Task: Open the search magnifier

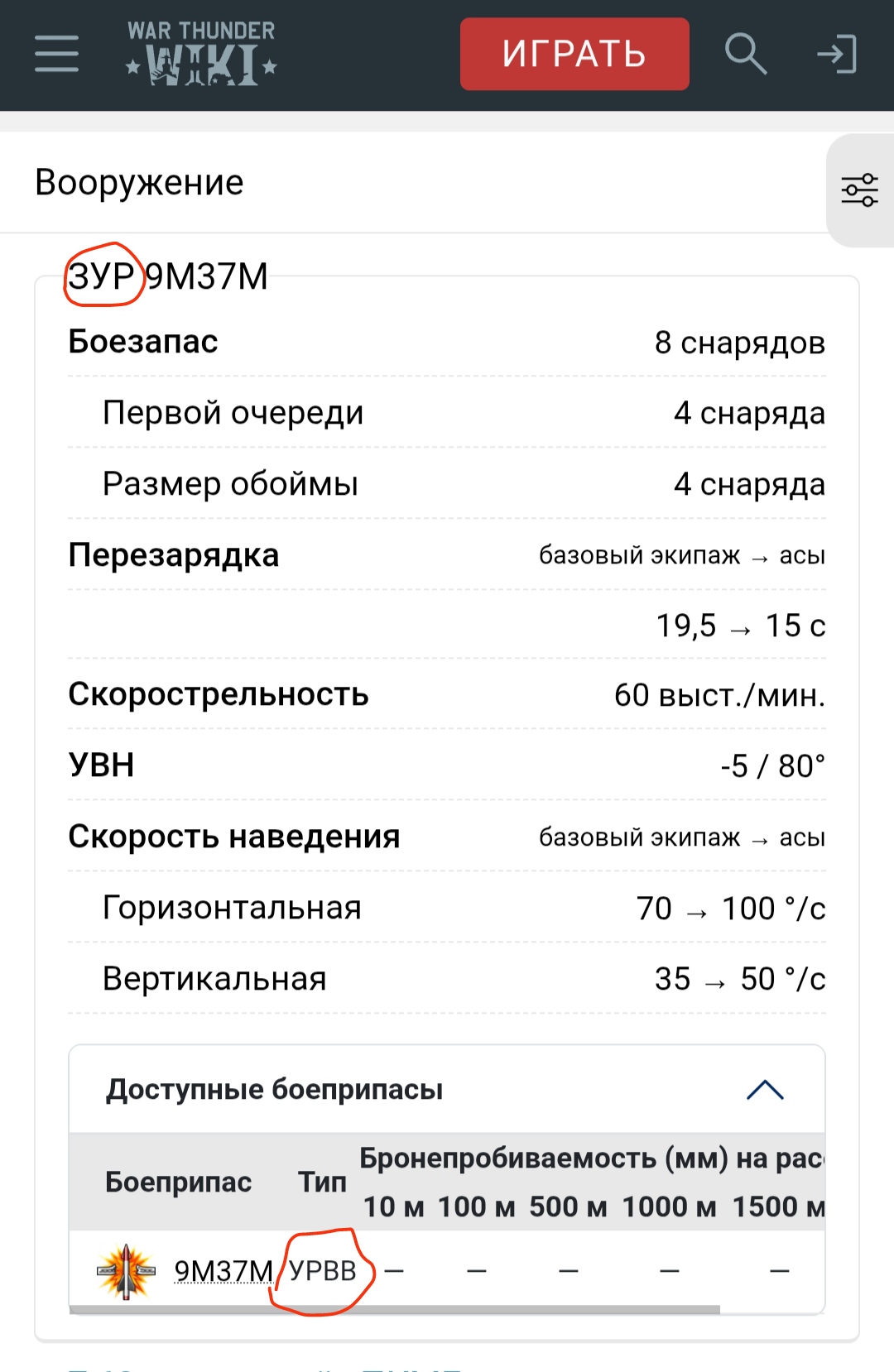Action: pos(745,54)
